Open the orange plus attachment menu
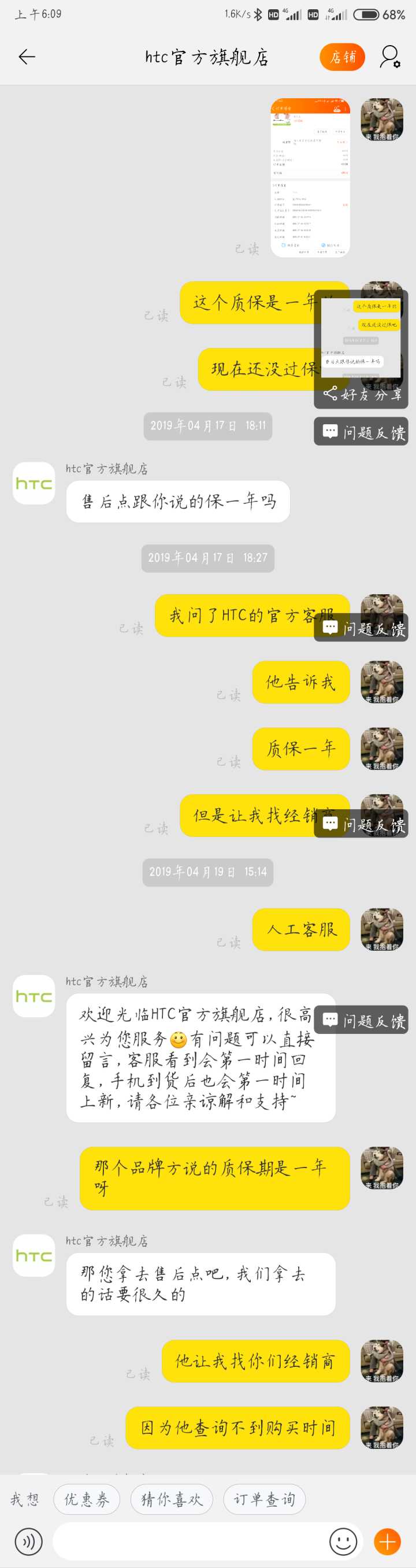This screenshot has width=416, height=1568. [388, 1541]
